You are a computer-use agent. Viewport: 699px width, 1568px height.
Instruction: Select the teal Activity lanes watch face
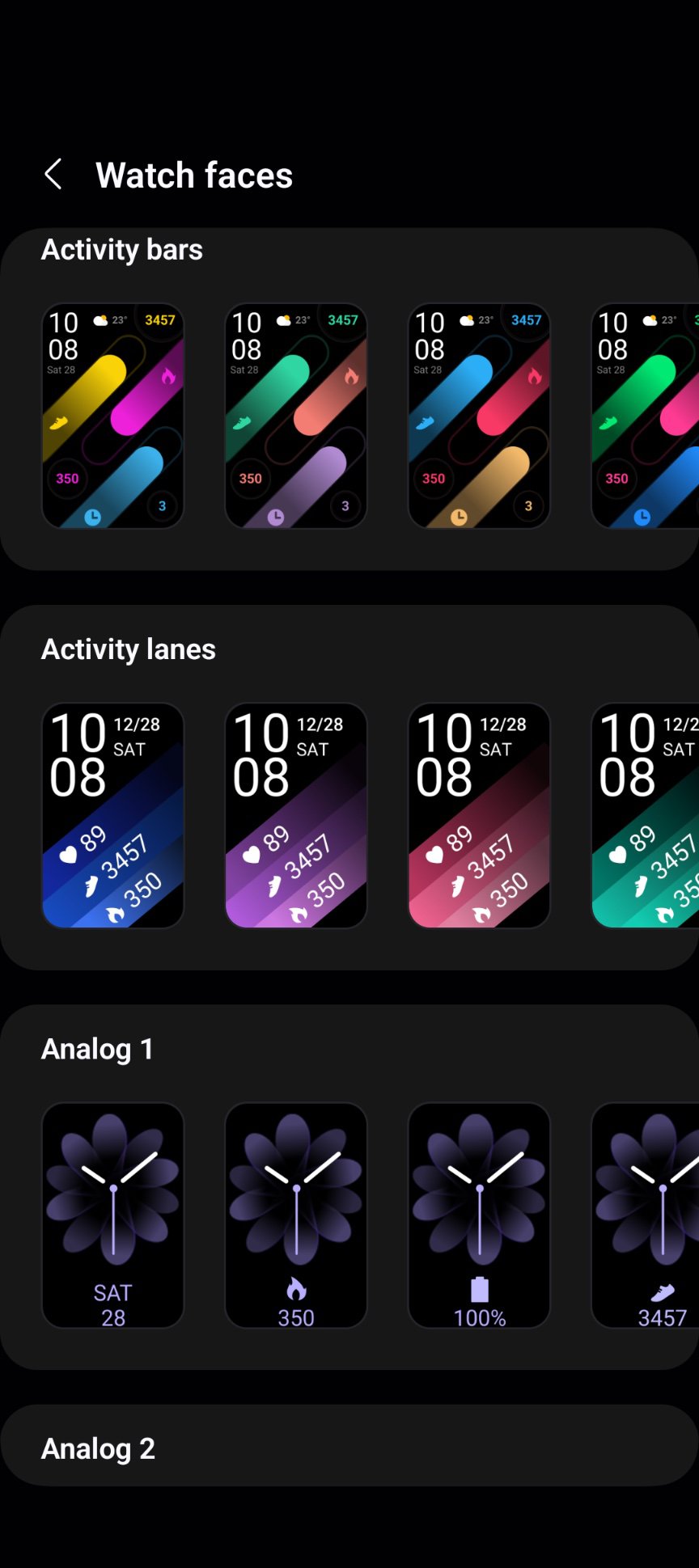[646, 815]
